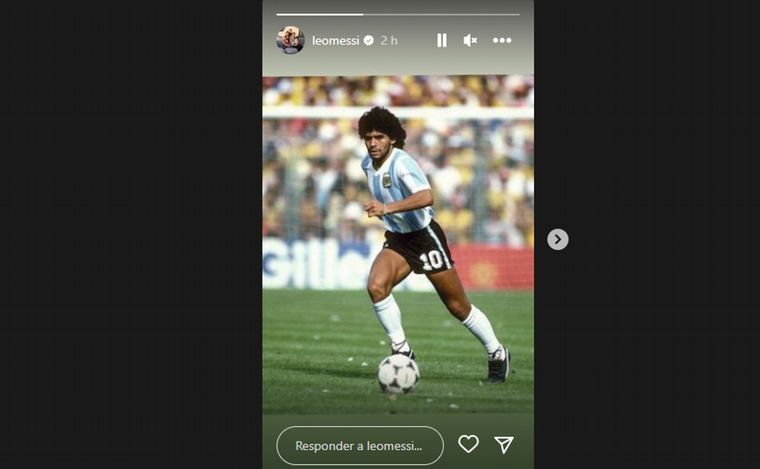Open leomessi's profile picture

tap(290, 40)
